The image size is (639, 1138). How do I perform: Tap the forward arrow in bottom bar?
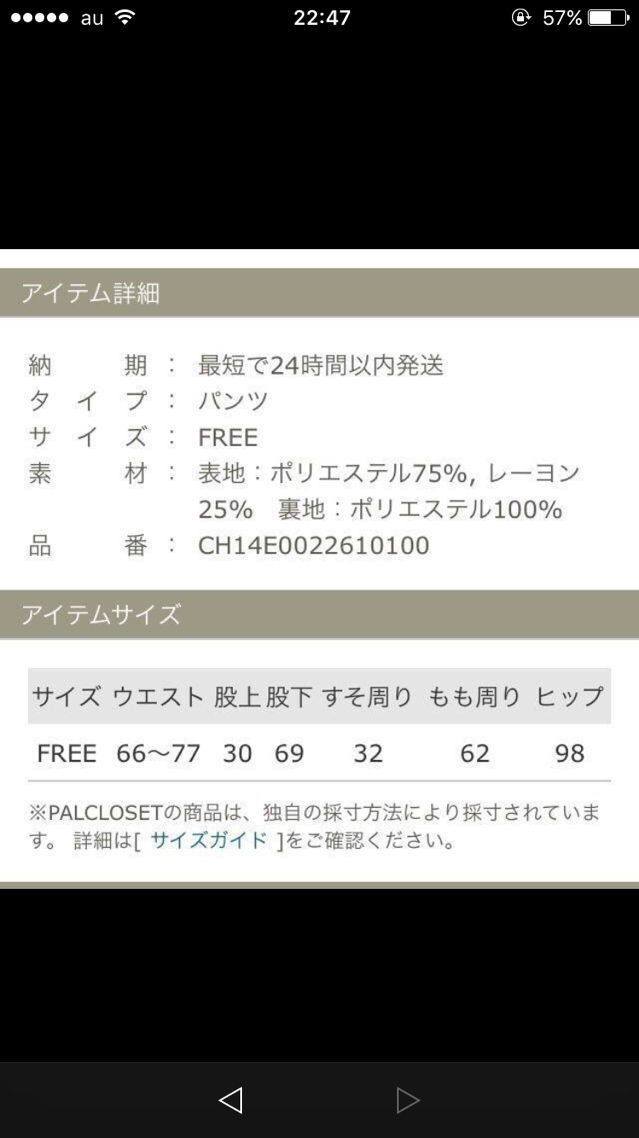point(407,1100)
